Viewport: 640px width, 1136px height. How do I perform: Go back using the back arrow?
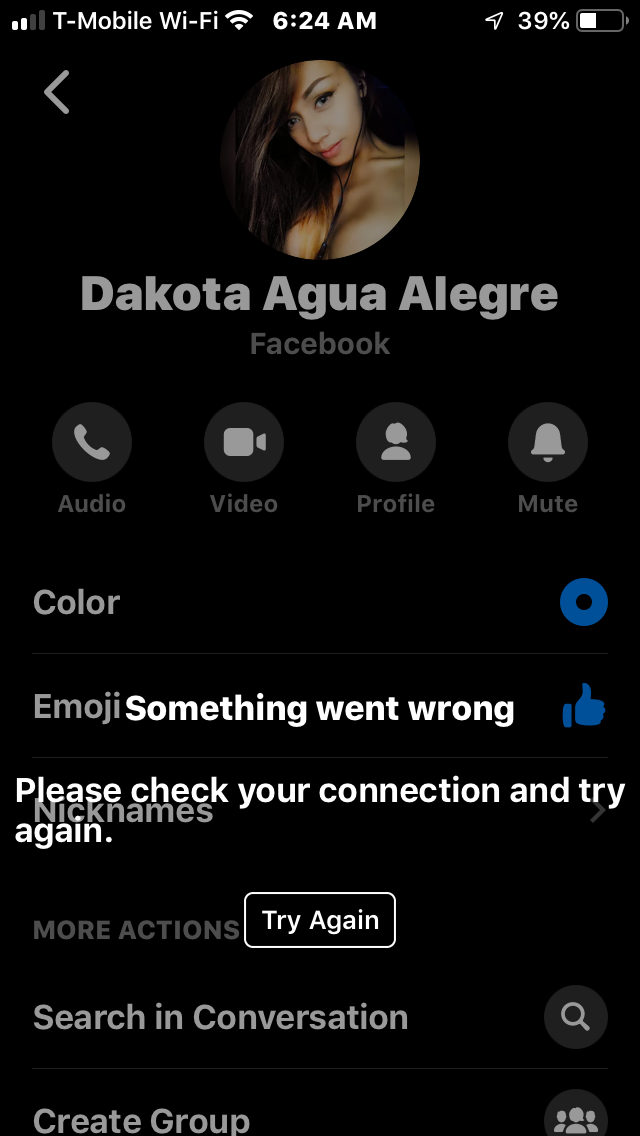[x=57, y=93]
